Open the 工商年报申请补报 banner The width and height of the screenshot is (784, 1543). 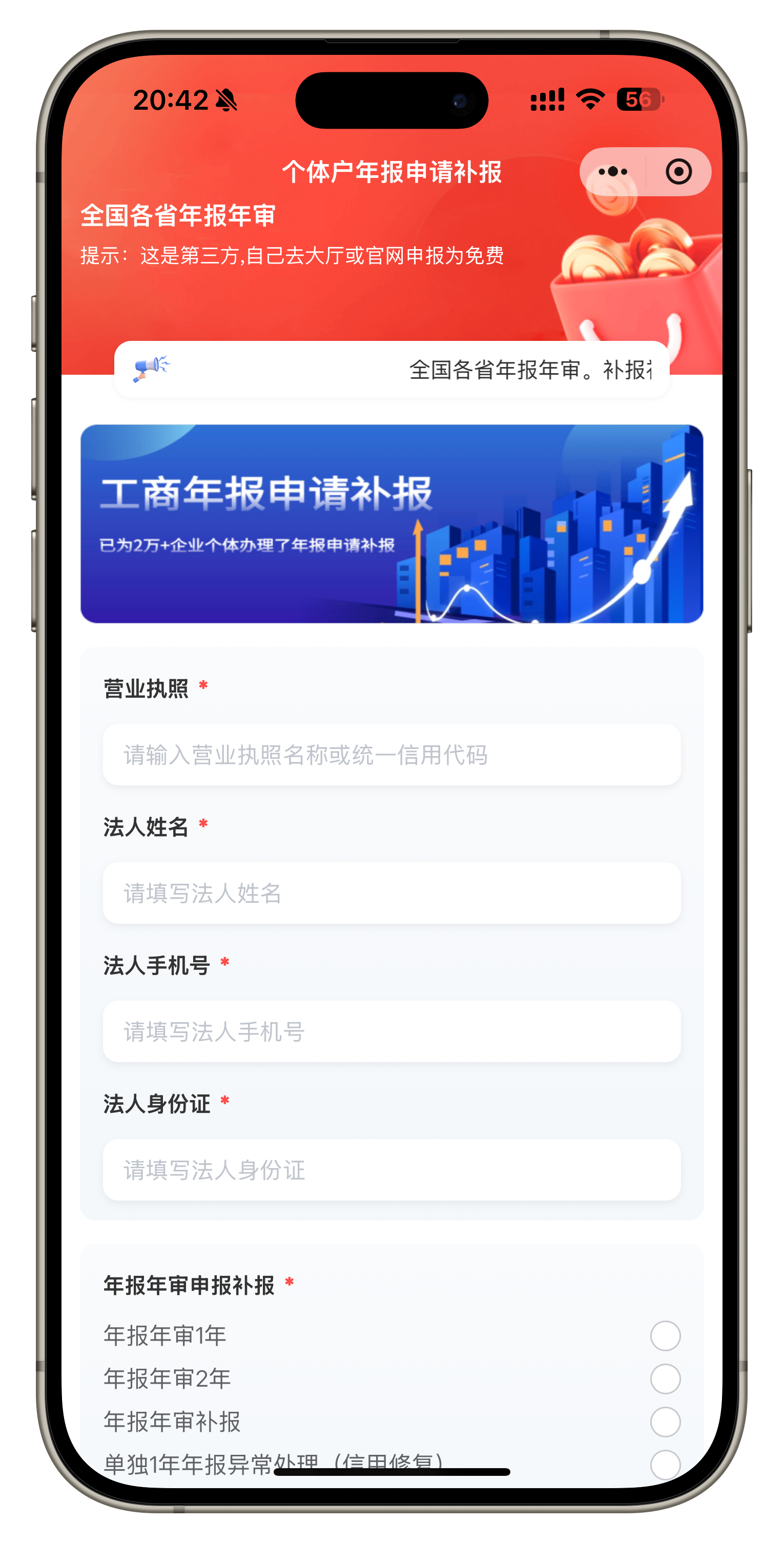pyautogui.click(x=391, y=523)
